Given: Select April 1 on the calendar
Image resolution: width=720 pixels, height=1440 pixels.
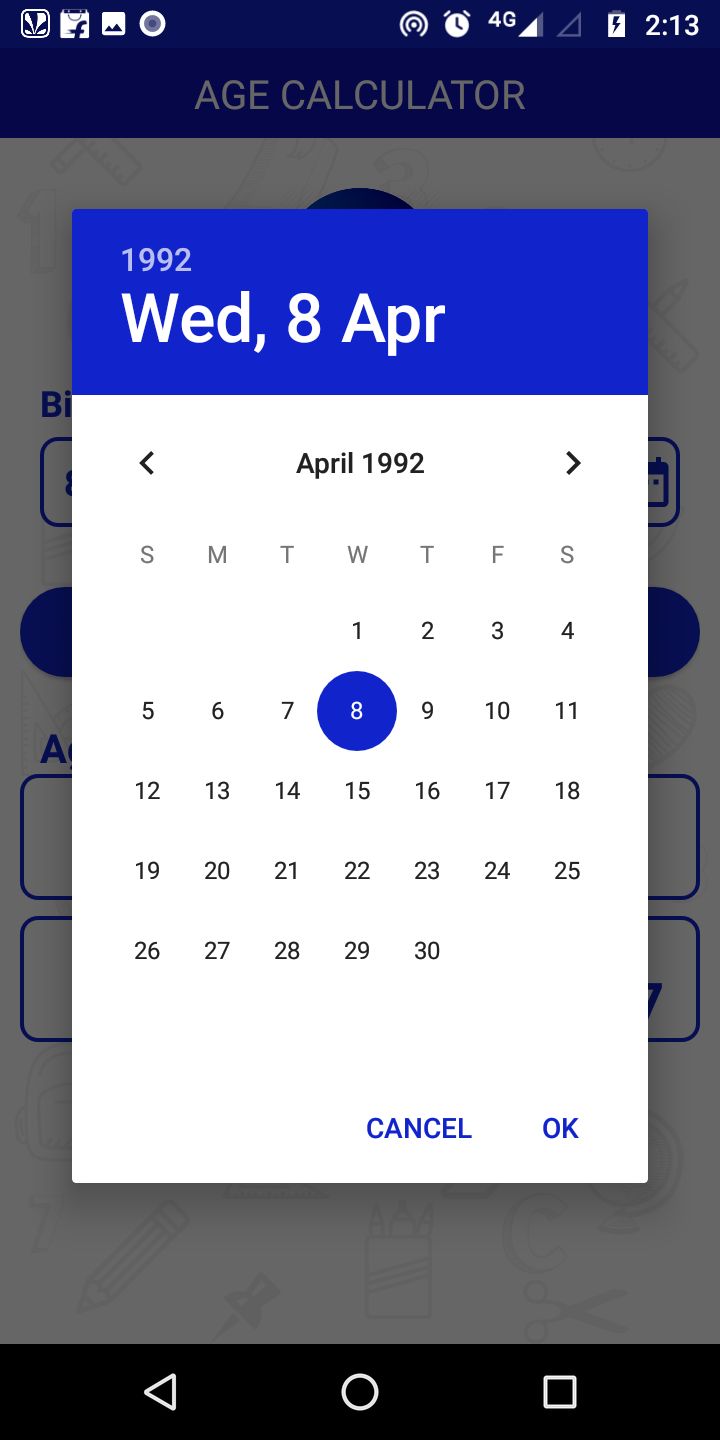Looking at the screenshot, I should pyautogui.click(x=357, y=631).
